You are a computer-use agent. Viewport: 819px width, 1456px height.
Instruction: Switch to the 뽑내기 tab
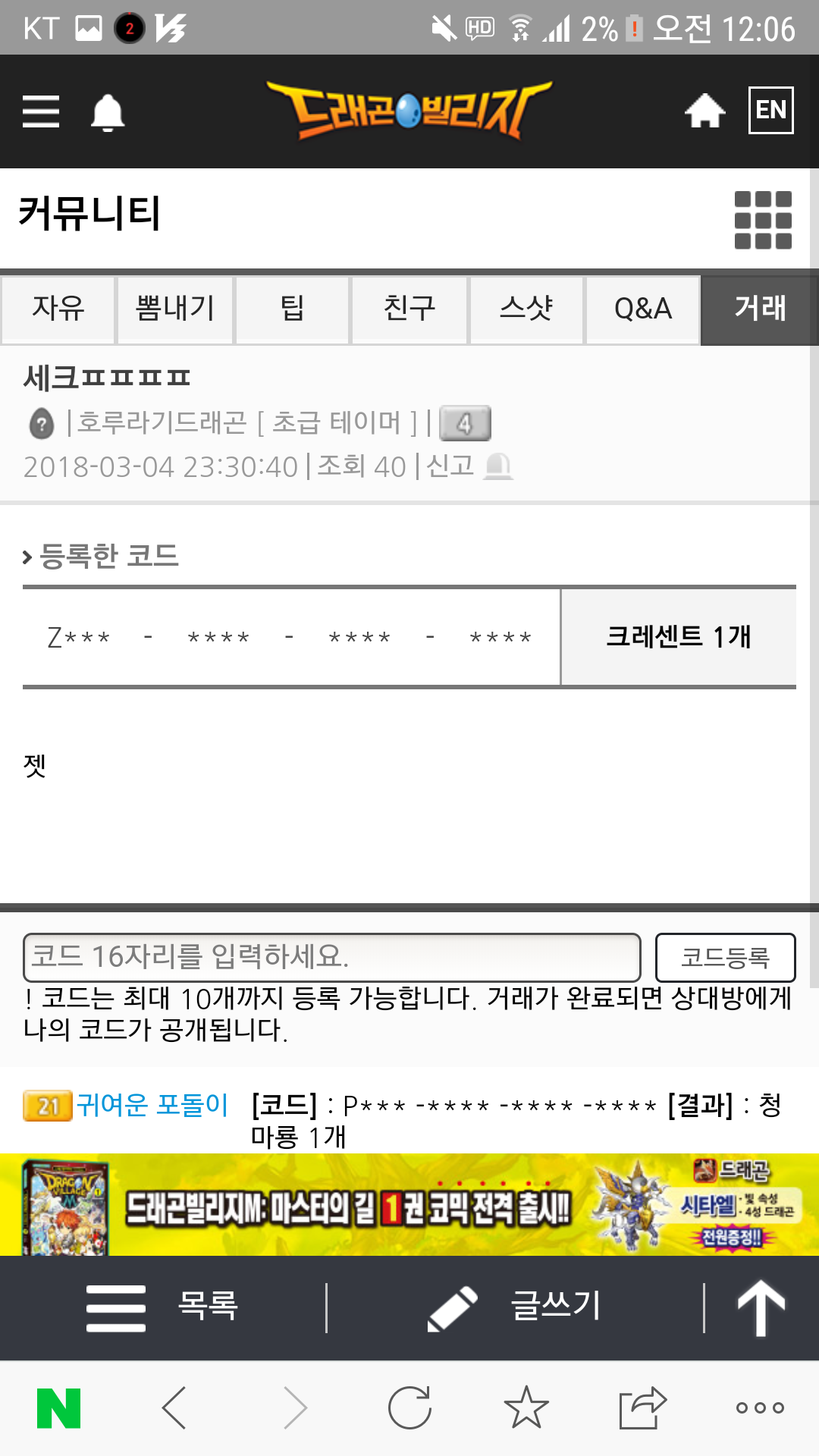(175, 309)
